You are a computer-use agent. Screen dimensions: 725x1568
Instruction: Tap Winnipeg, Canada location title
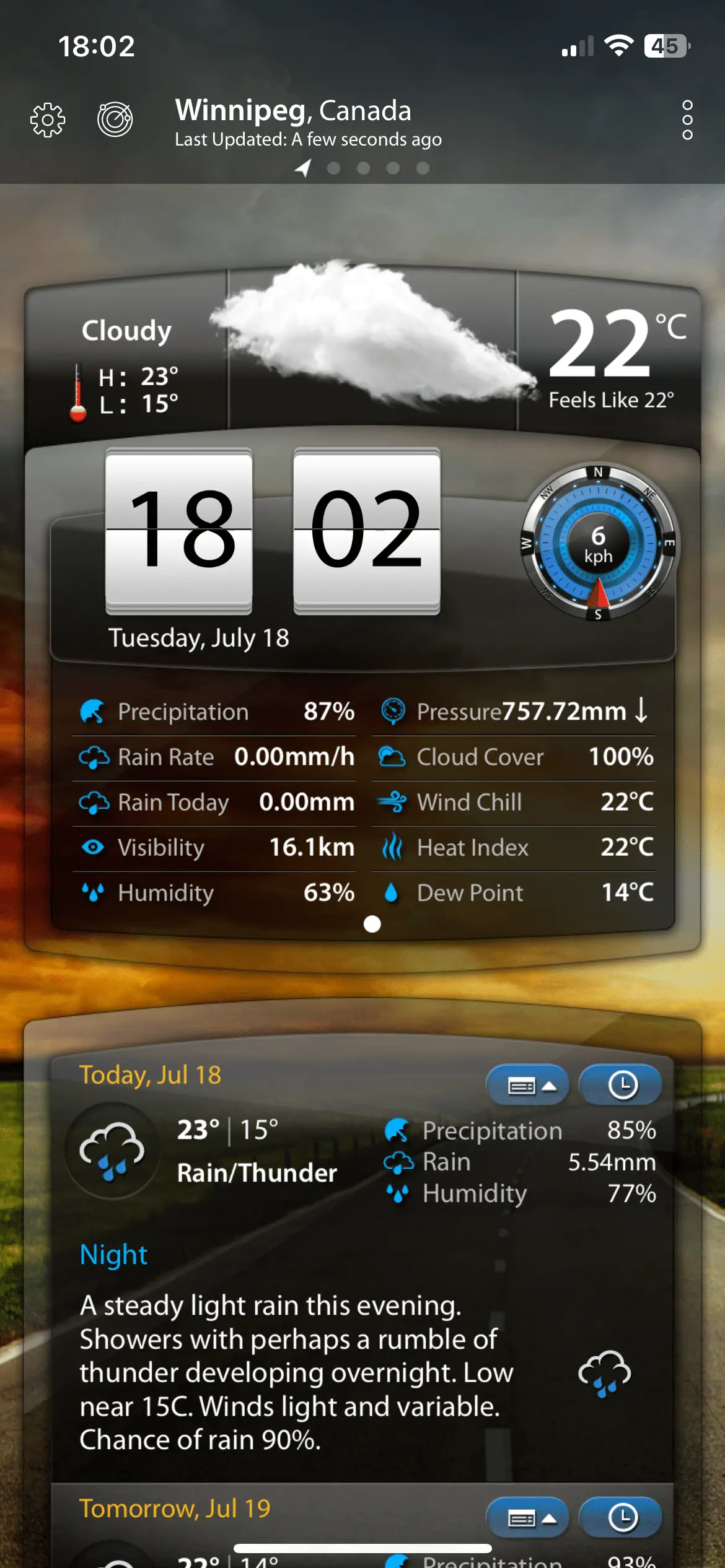[x=293, y=111]
